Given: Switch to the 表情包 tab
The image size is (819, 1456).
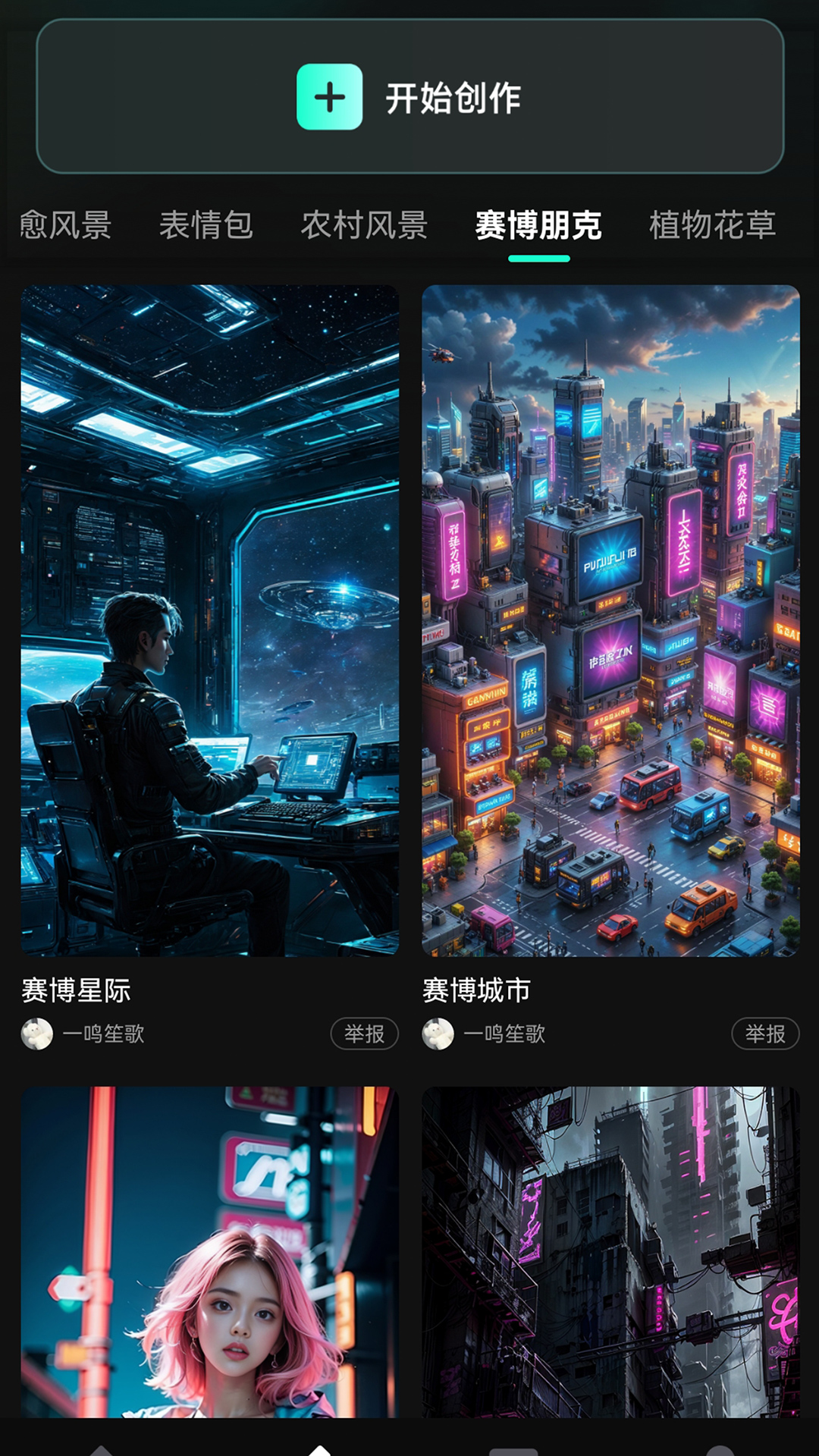Looking at the screenshot, I should point(206,225).
